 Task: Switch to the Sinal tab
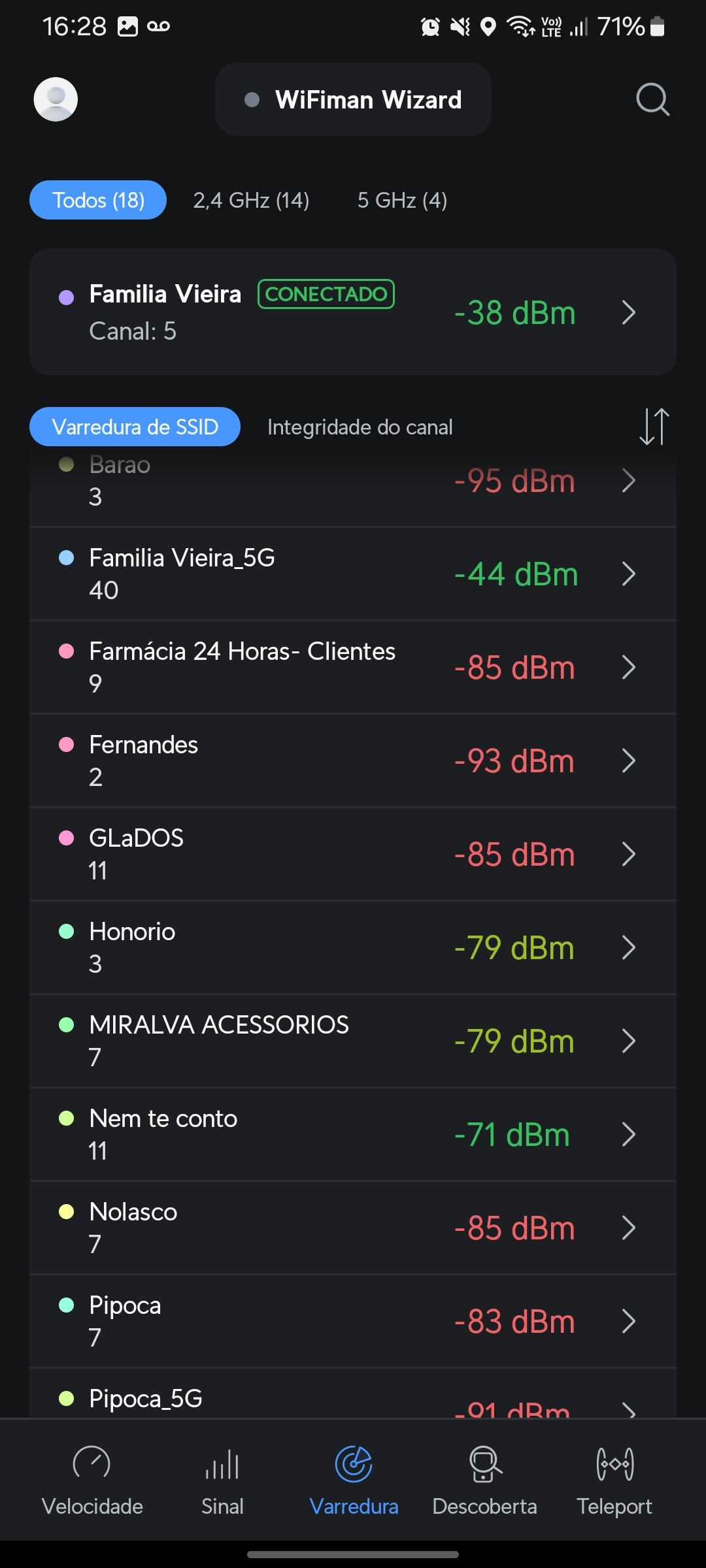[x=222, y=1480]
